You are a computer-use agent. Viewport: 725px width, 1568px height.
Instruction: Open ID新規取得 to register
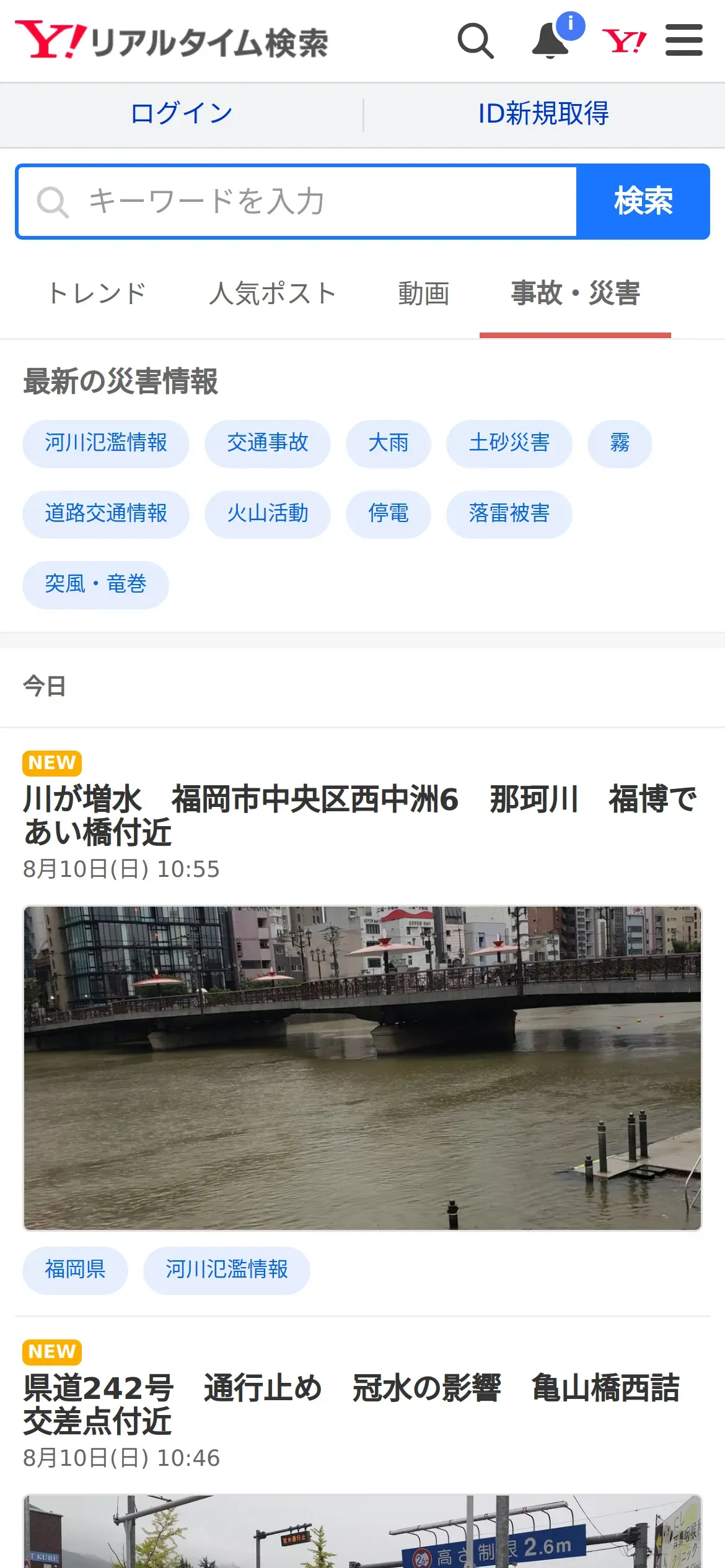[x=543, y=114]
